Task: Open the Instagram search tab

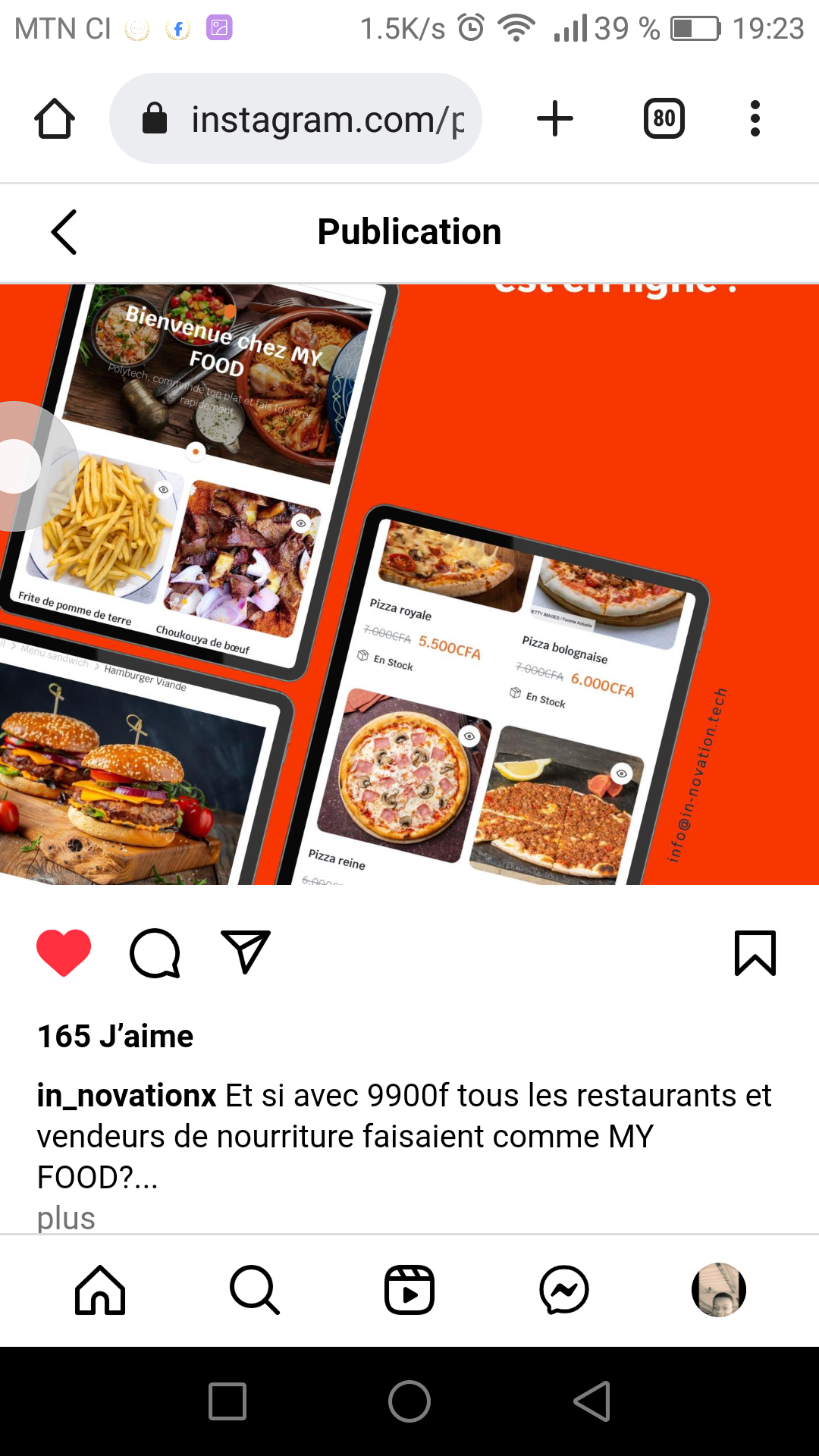Action: click(255, 1289)
